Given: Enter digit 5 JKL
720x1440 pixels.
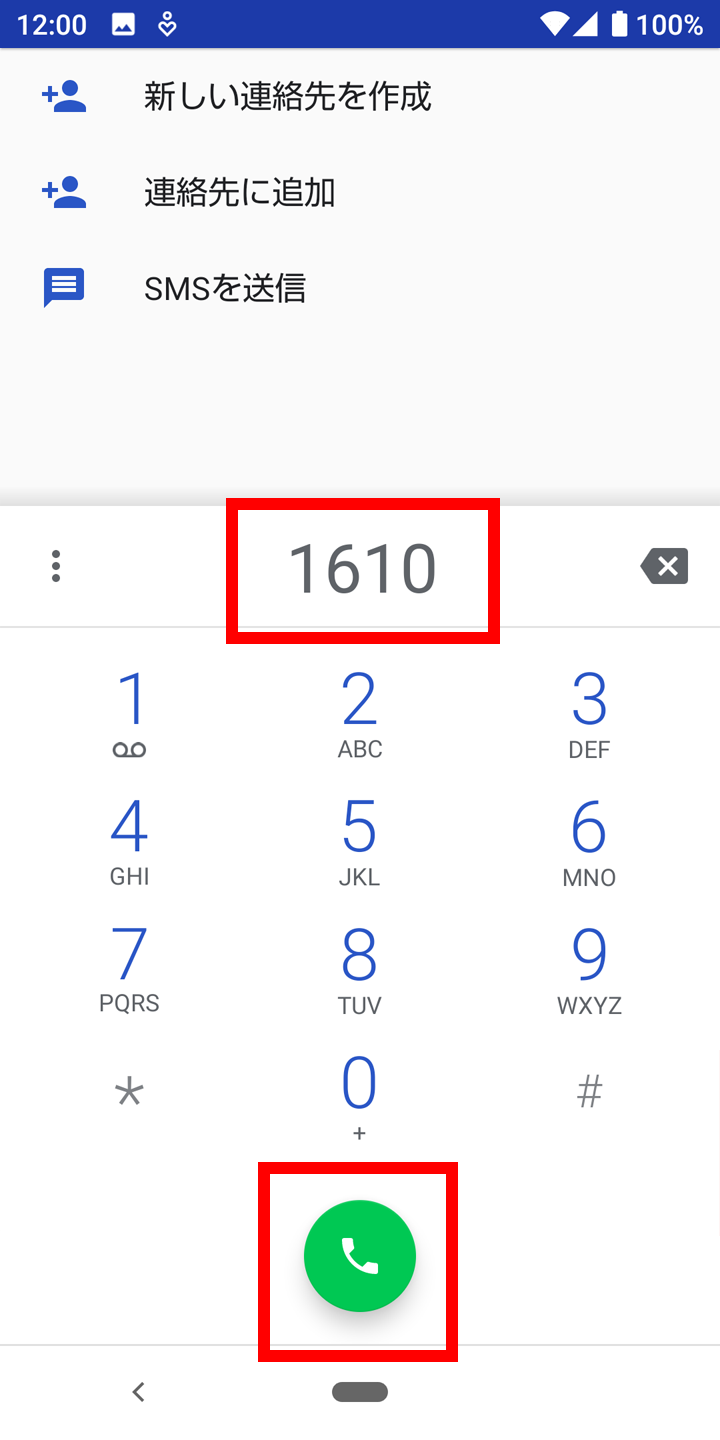Looking at the screenshot, I should tap(360, 842).
